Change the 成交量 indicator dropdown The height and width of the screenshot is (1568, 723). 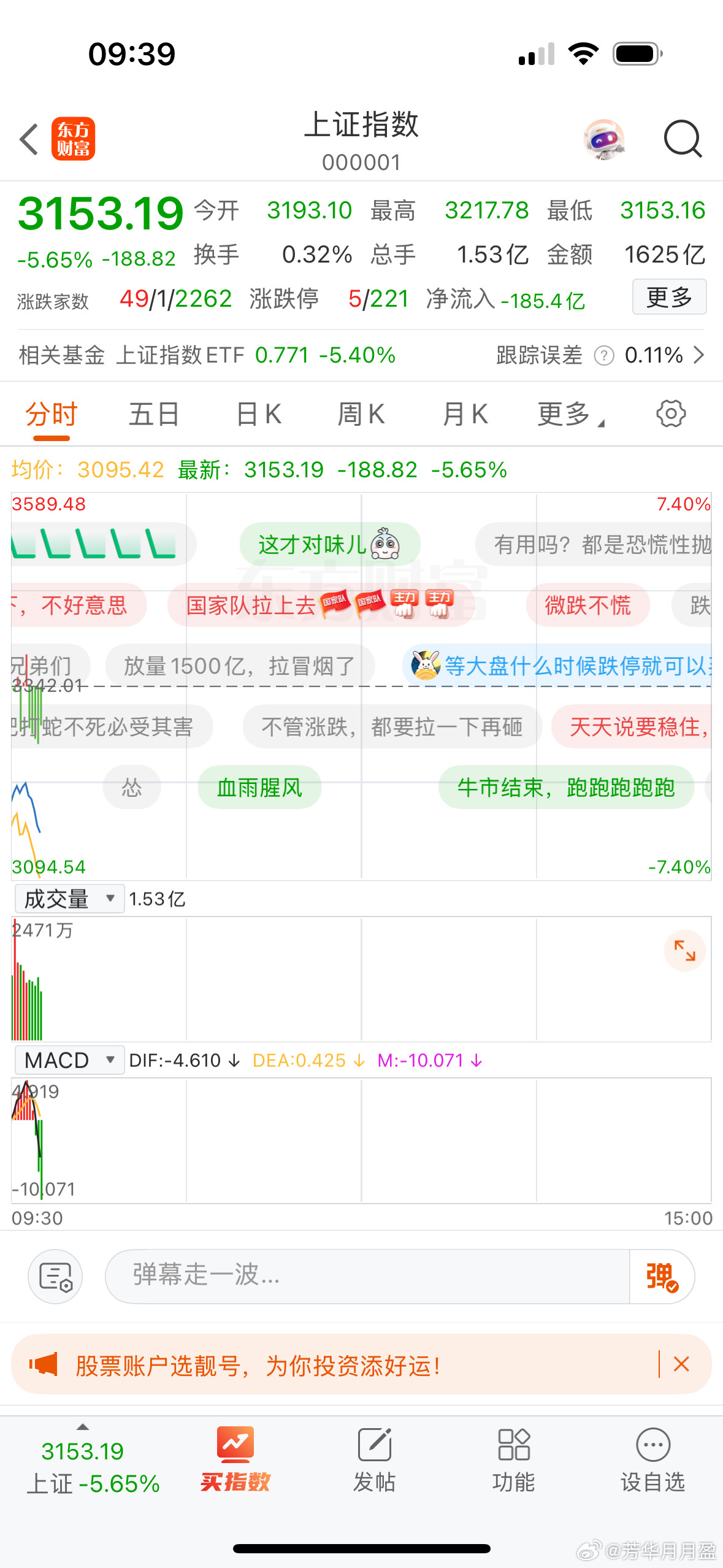(x=69, y=899)
